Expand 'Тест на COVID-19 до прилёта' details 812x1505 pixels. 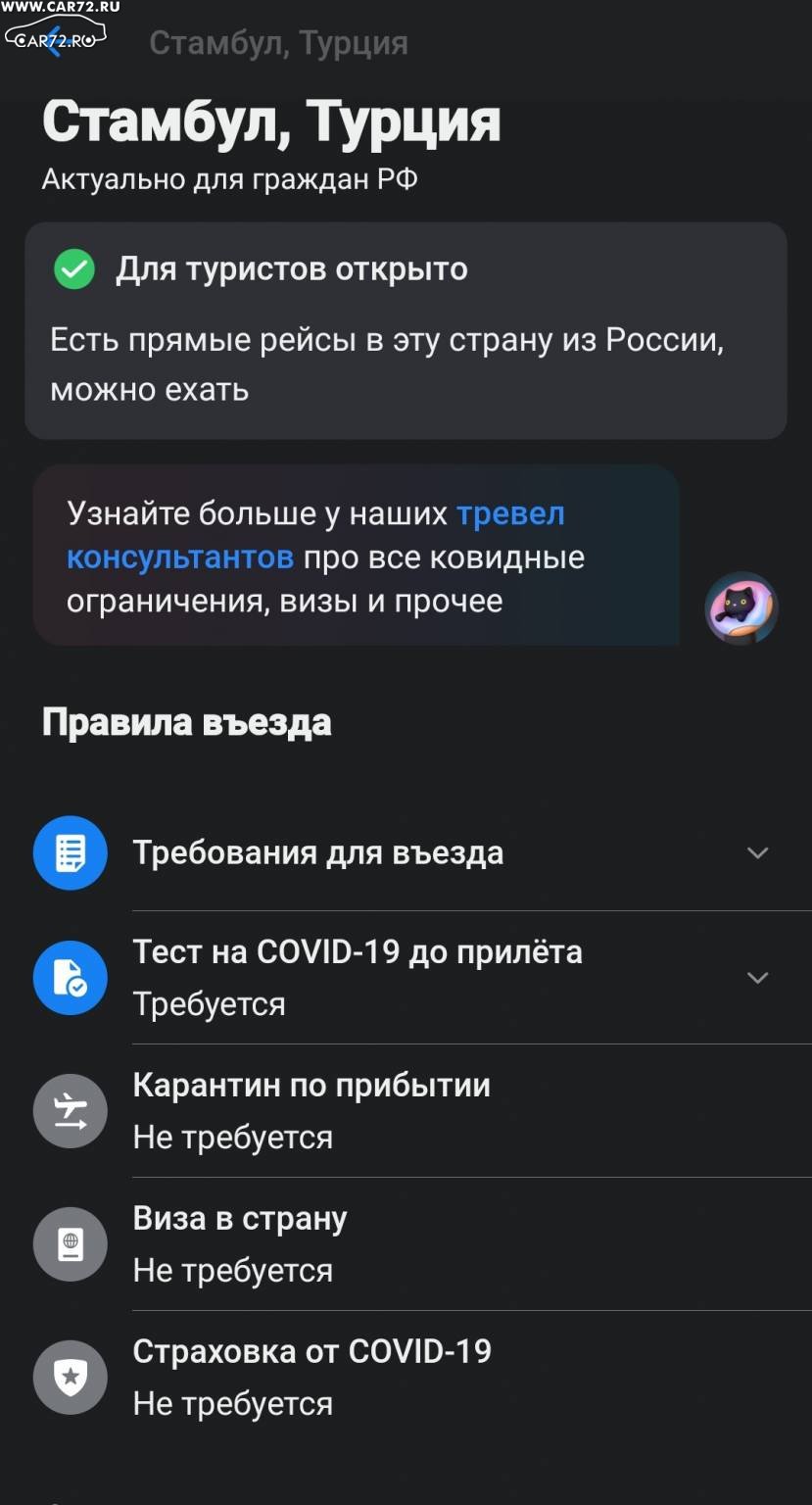(406, 978)
